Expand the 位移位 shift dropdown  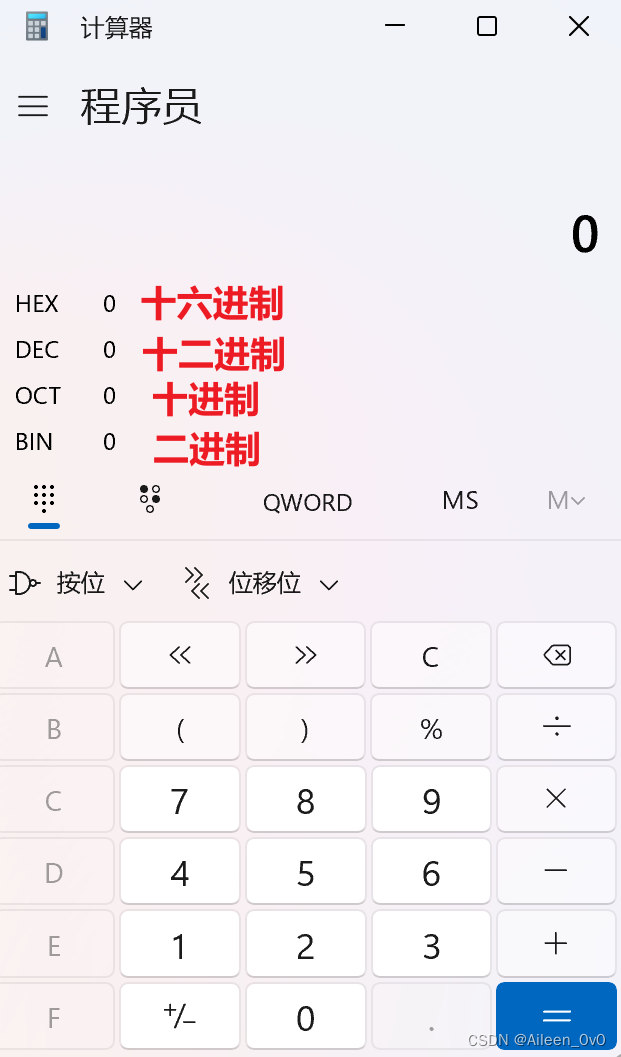262,584
